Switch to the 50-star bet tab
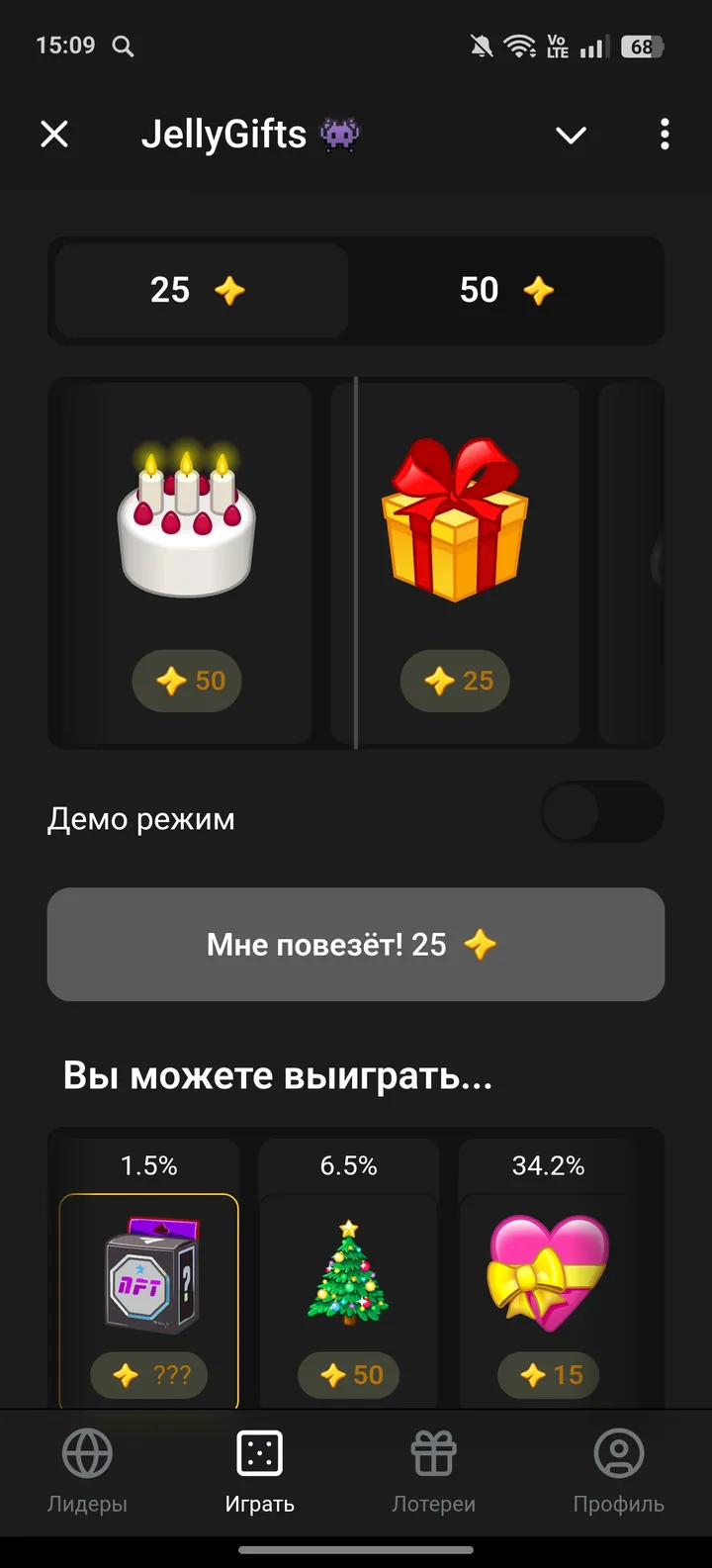The width and height of the screenshot is (712, 1568). coord(504,290)
